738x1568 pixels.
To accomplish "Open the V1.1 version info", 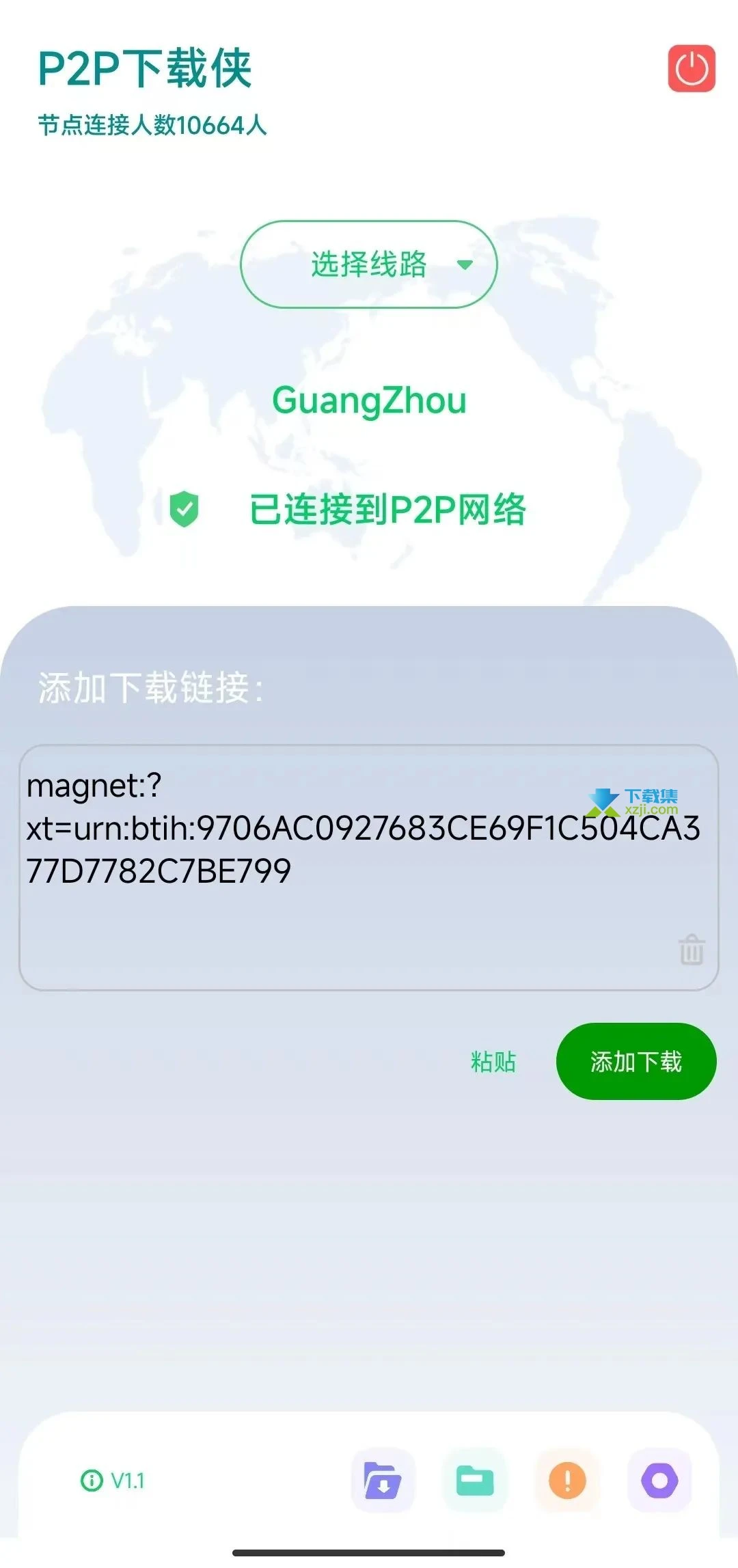I will (113, 1481).
